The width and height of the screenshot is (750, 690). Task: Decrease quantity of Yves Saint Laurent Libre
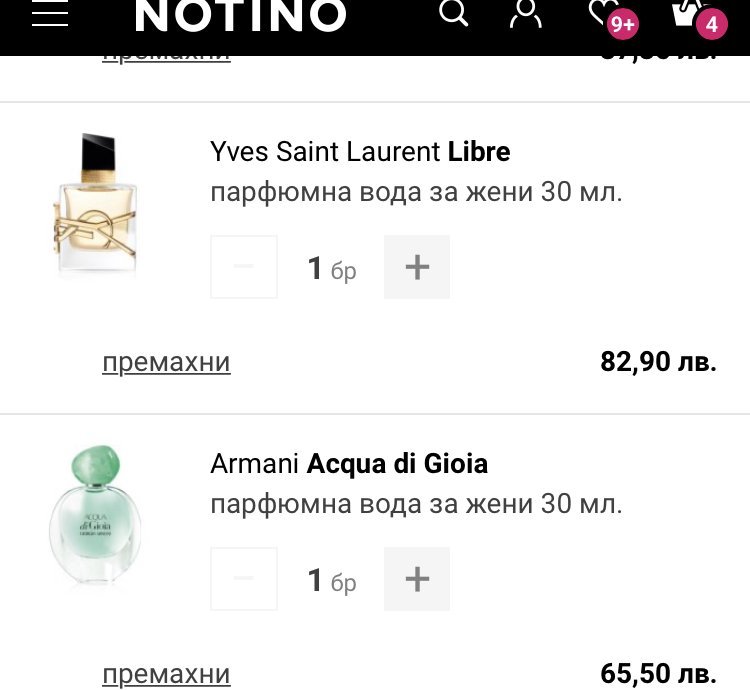click(x=243, y=267)
